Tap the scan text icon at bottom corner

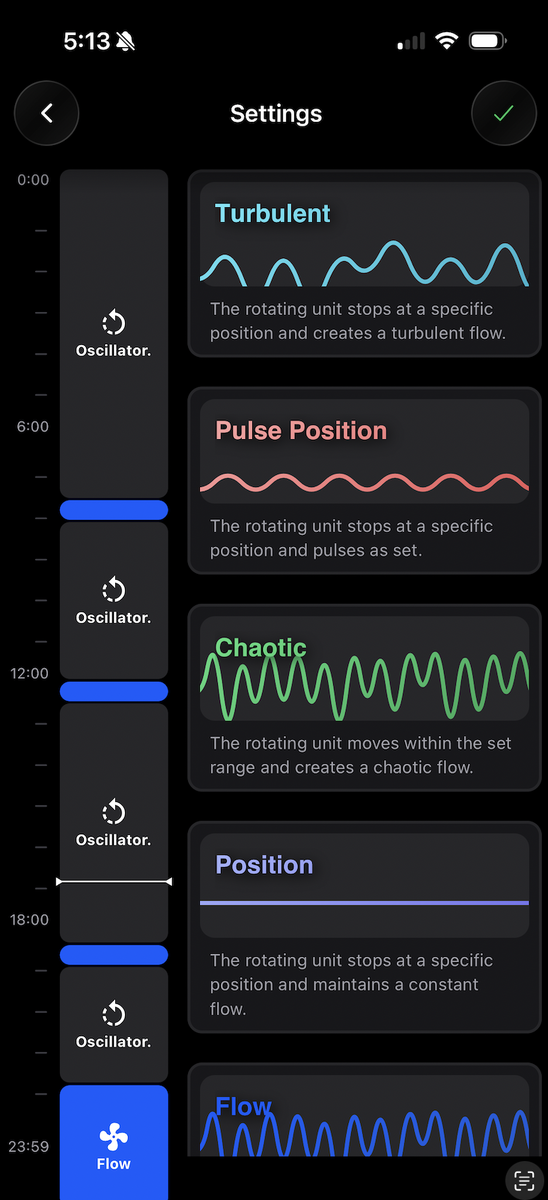point(521,1179)
